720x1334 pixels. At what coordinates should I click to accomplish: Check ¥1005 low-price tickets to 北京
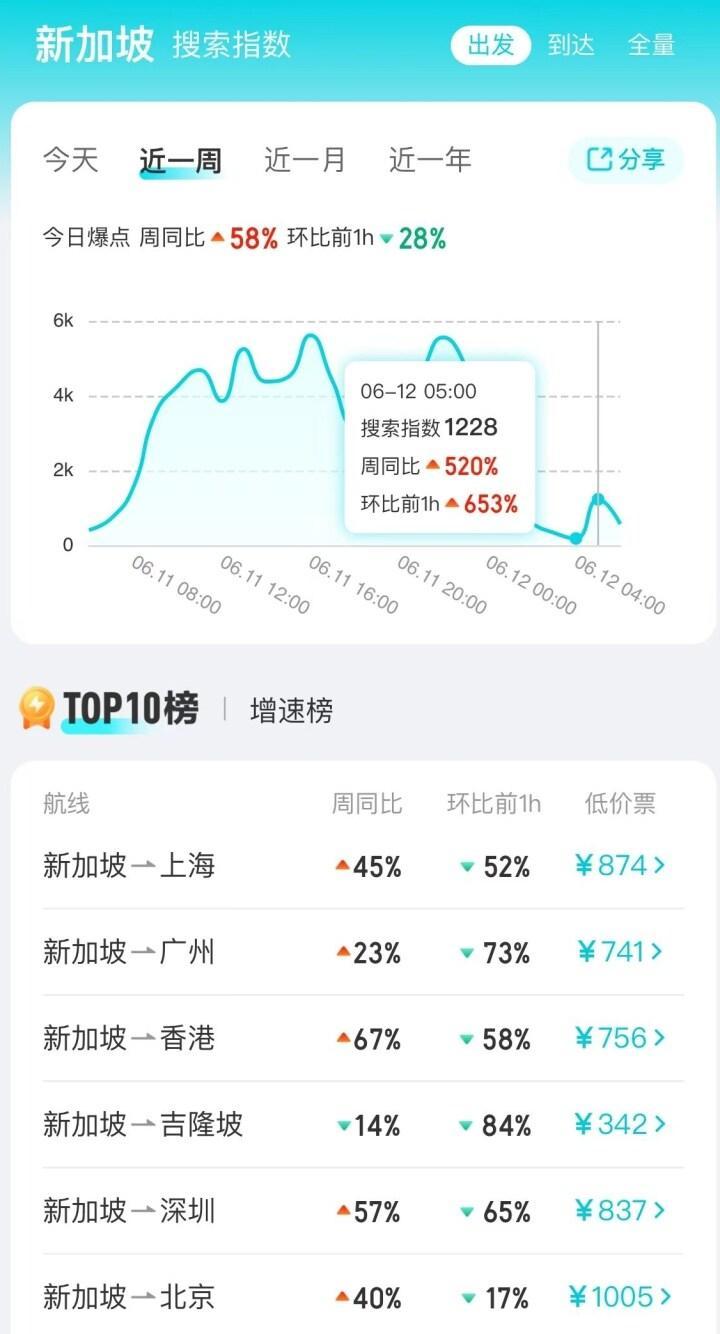620,1297
